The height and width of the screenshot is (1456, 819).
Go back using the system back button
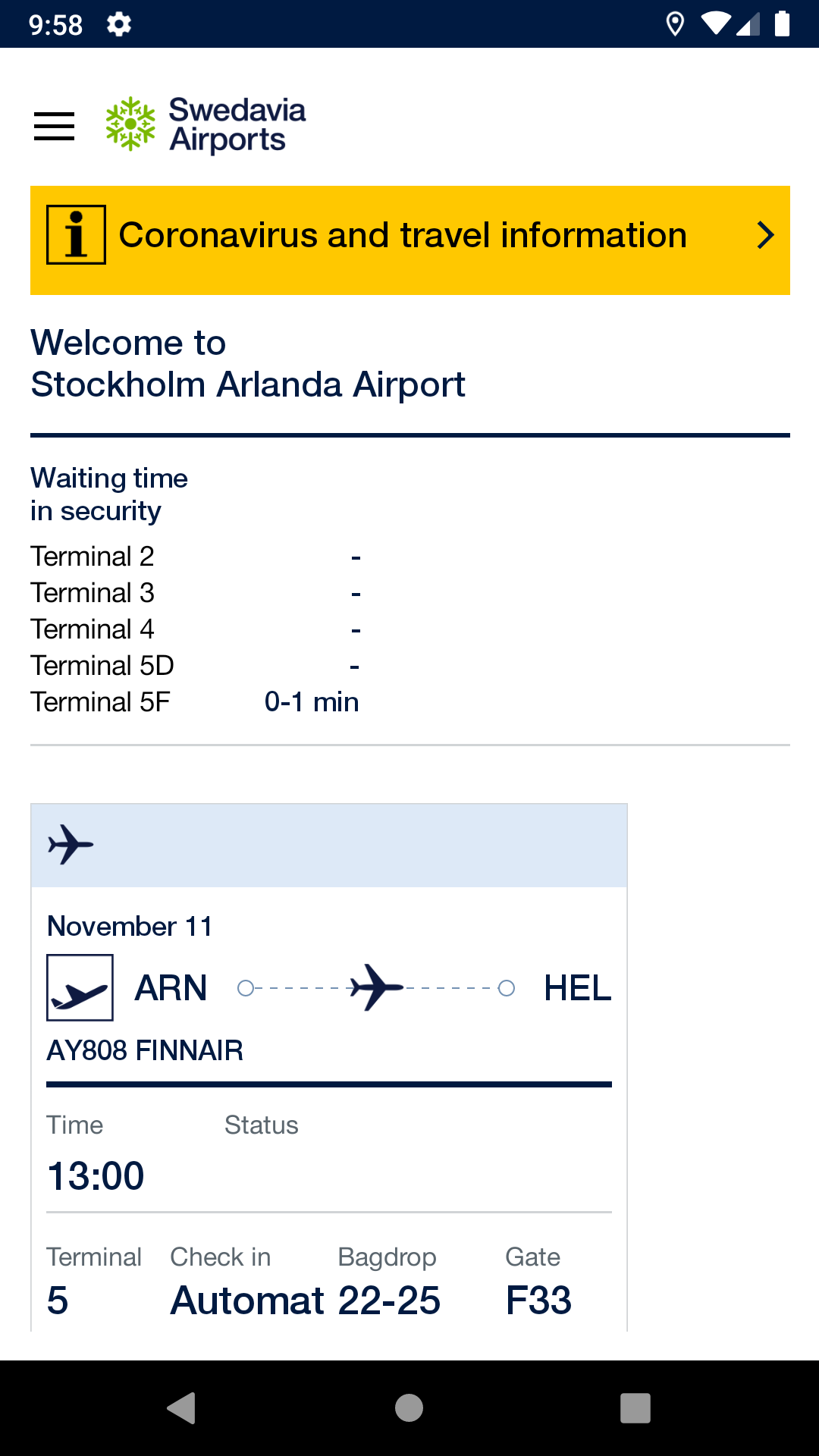point(182,1407)
